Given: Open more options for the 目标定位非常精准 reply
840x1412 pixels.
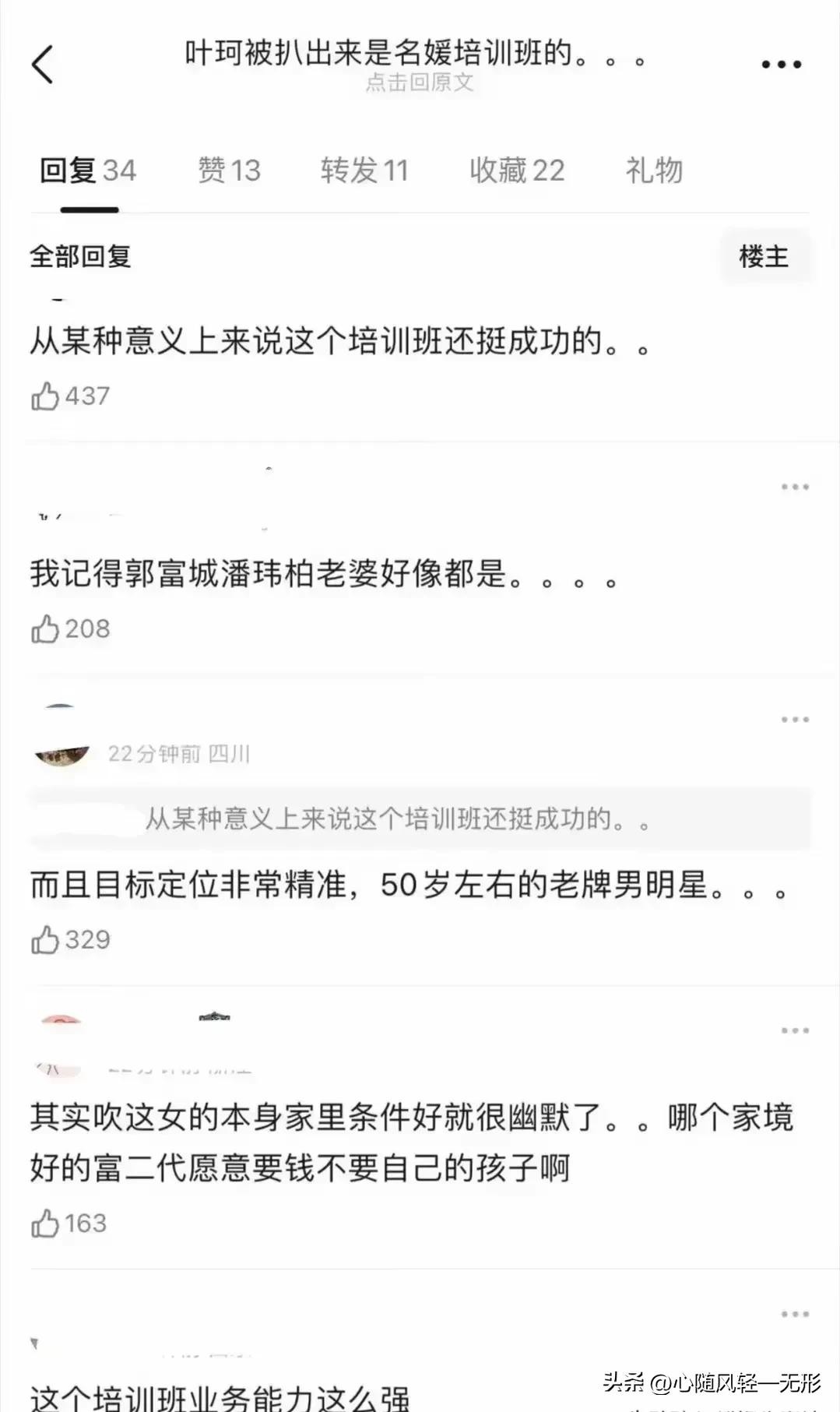Looking at the screenshot, I should (795, 720).
